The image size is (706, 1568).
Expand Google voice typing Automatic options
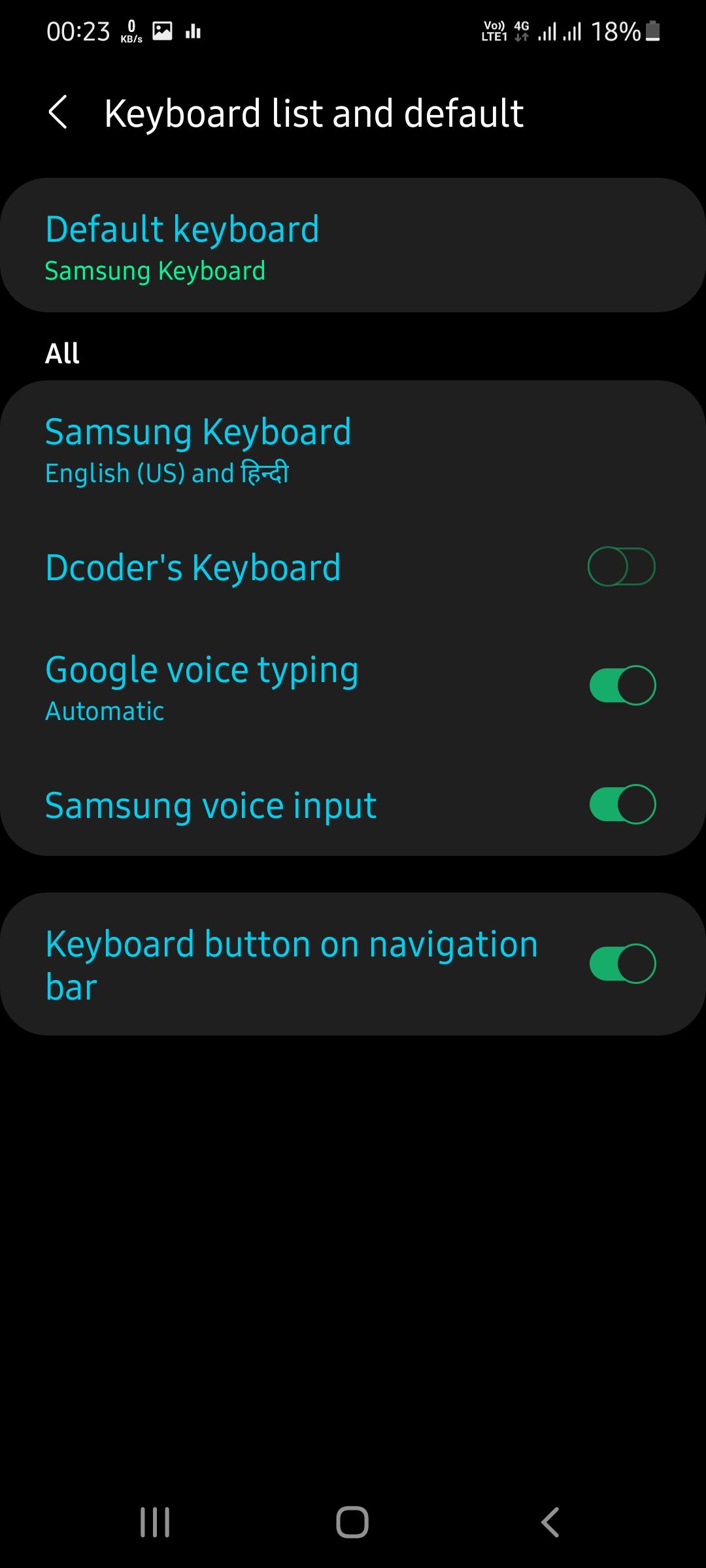coord(261,686)
